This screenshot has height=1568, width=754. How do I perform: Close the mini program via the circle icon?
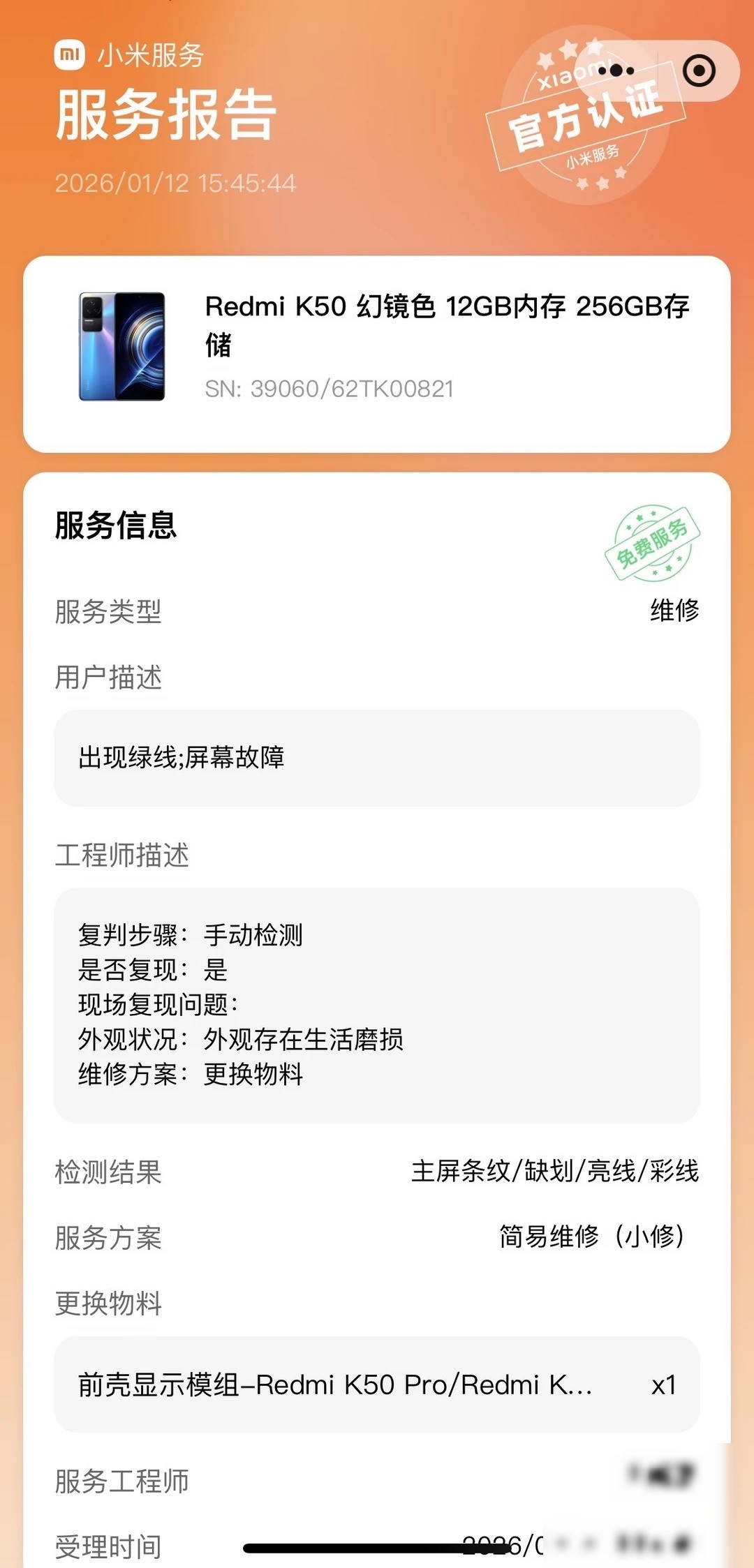699,70
